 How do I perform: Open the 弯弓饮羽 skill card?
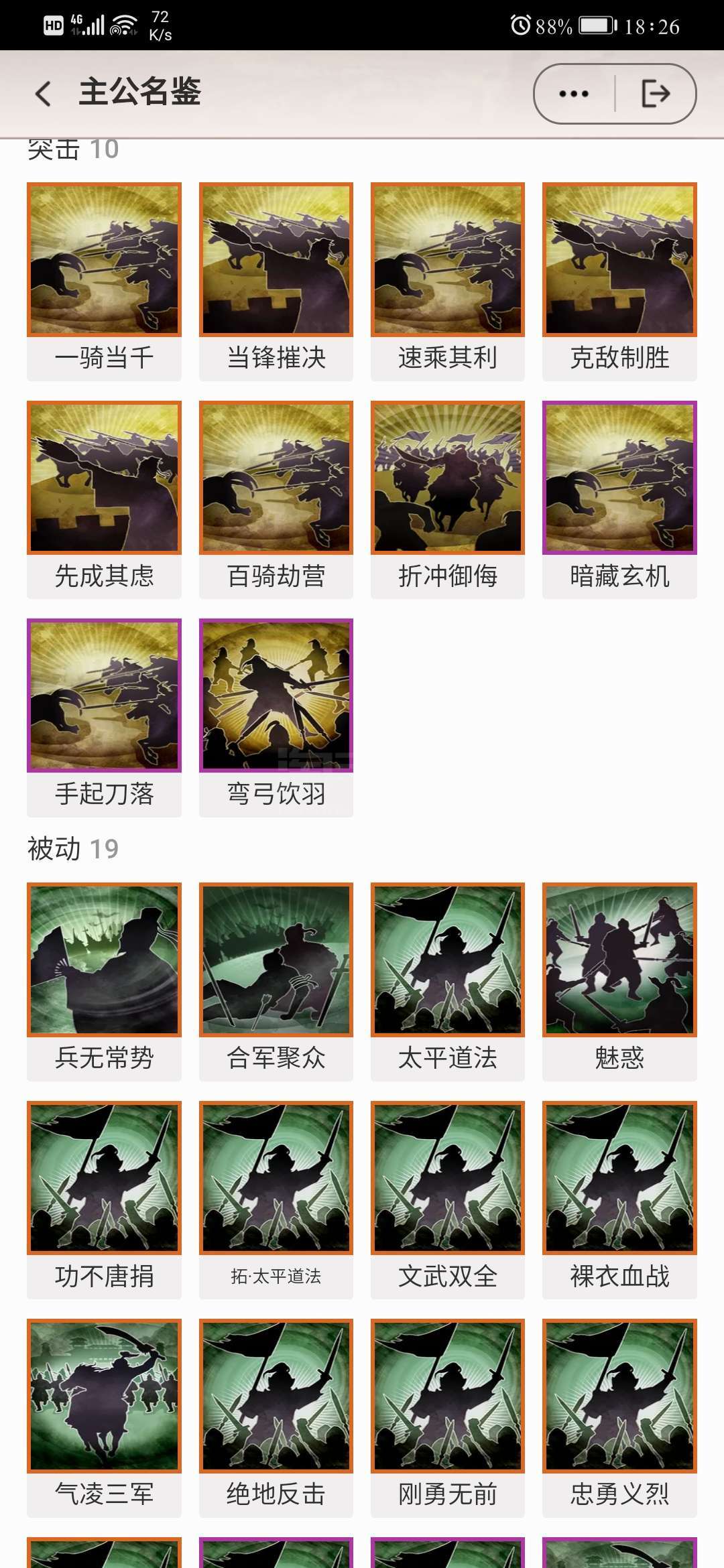click(x=276, y=717)
